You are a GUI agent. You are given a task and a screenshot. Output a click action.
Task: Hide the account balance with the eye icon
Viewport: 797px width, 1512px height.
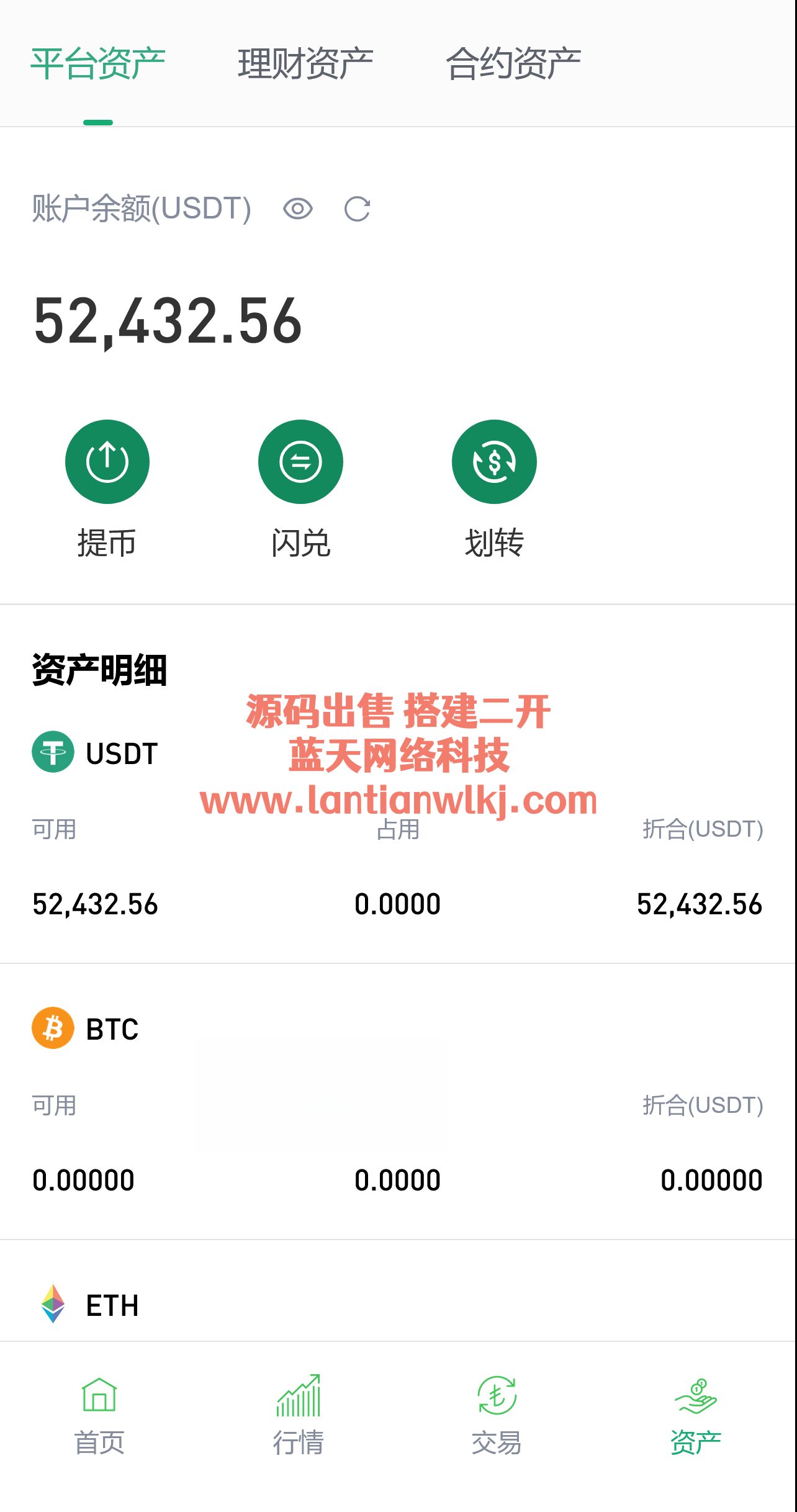pos(298,209)
